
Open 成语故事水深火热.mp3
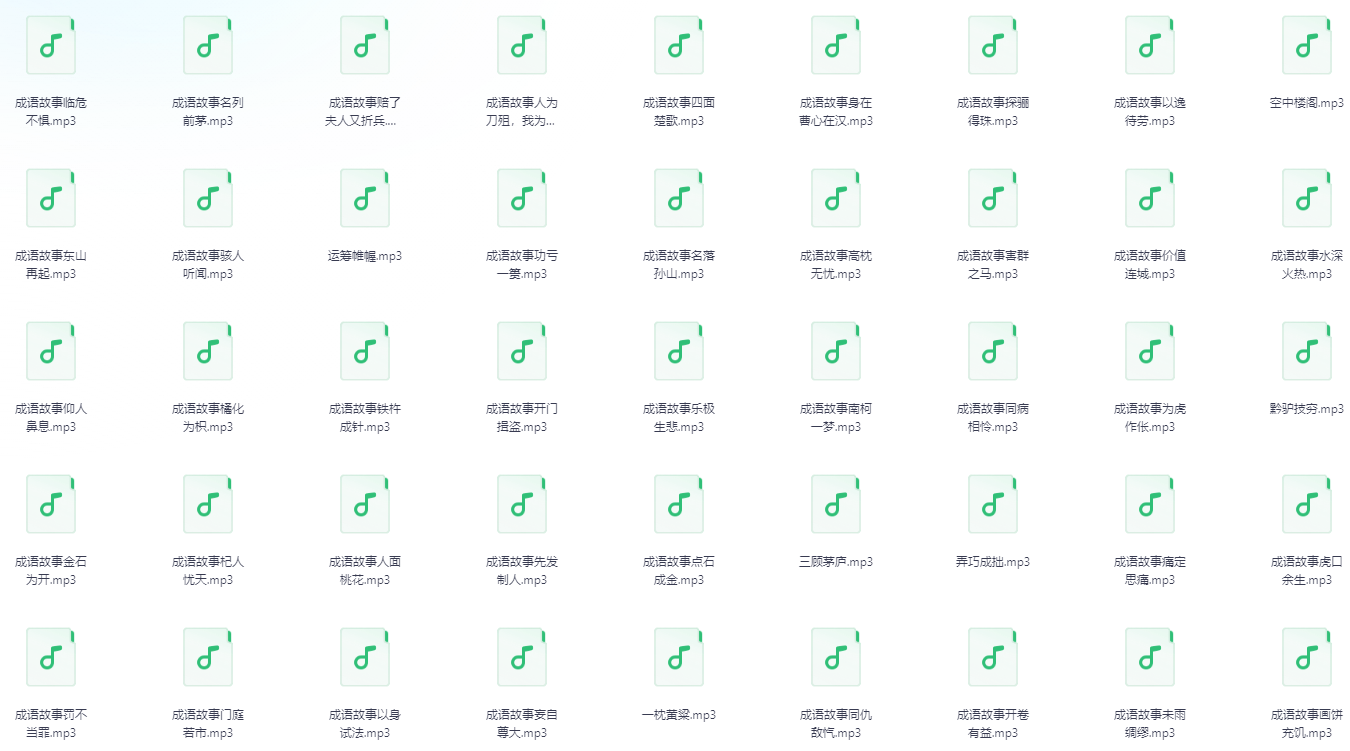pos(1306,199)
